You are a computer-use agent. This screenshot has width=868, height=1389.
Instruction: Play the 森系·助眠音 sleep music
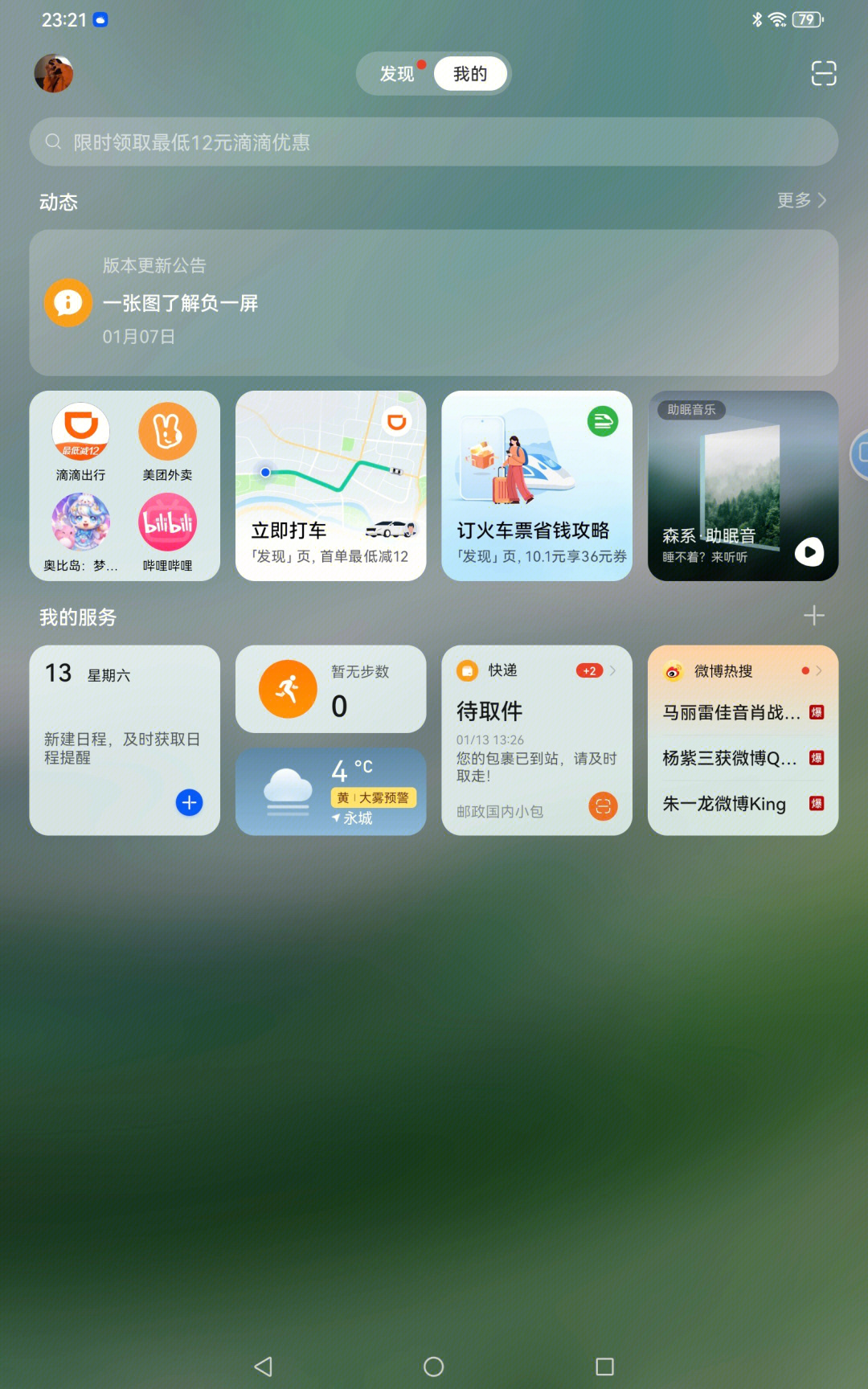809,551
